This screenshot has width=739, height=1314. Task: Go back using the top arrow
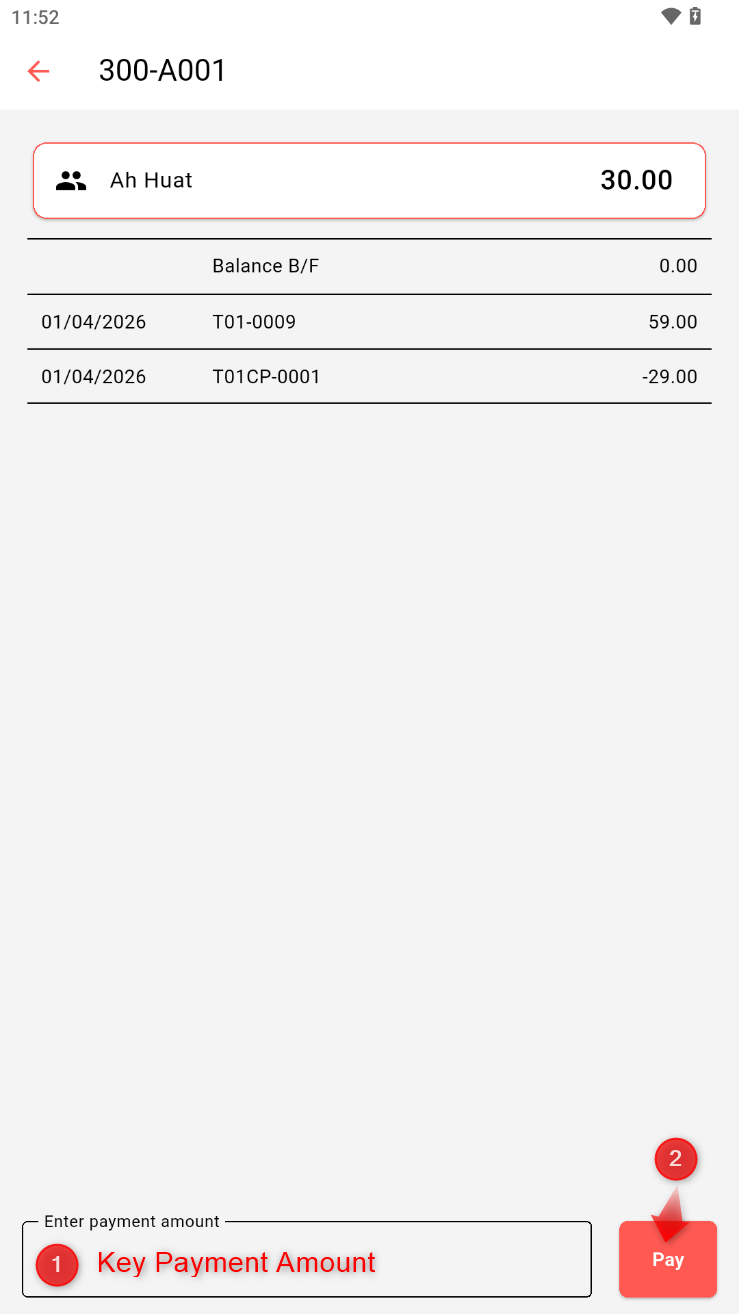[x=38, y=71]
